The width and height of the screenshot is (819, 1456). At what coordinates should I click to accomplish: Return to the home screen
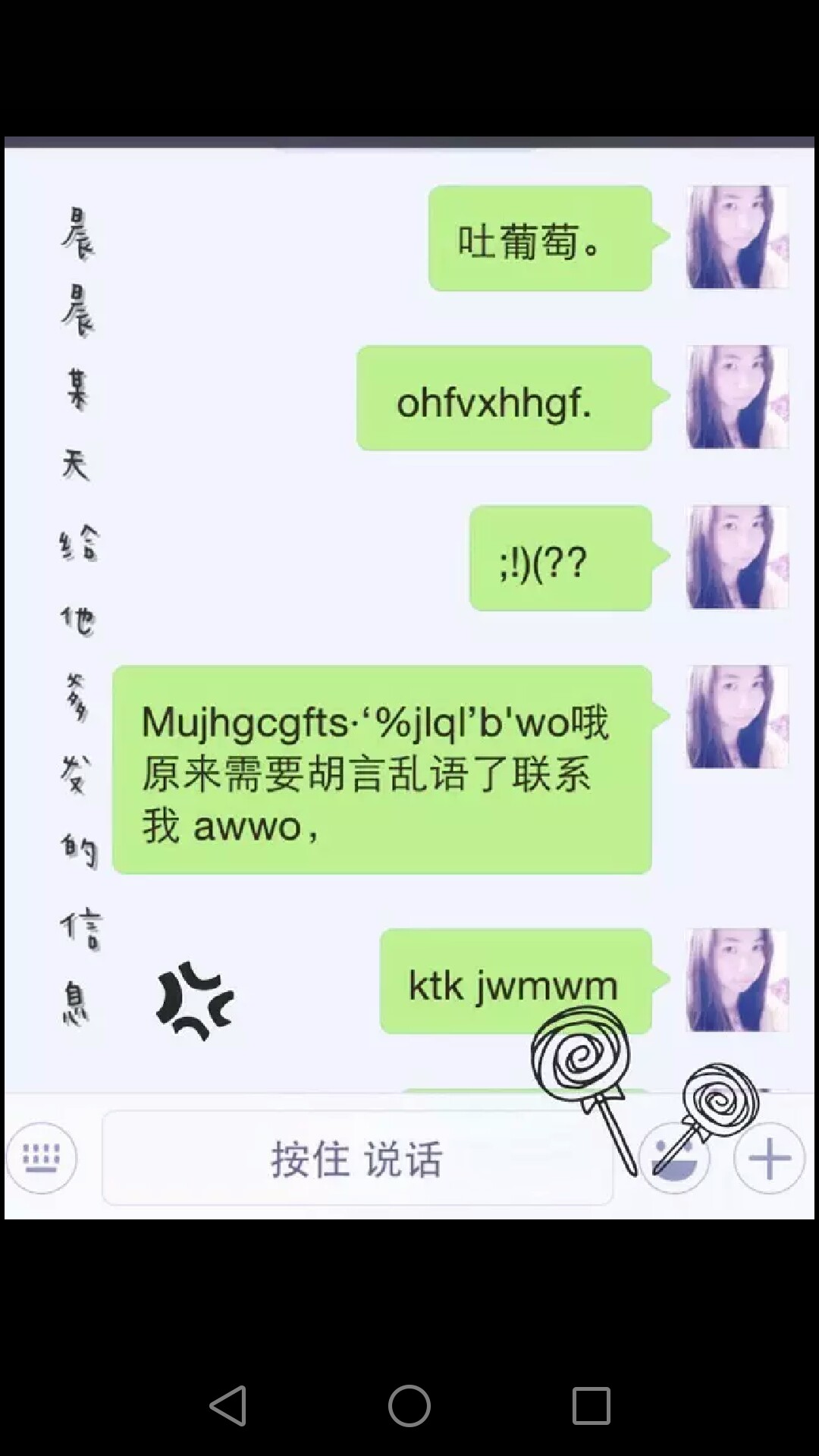[x=409, y=1405]
